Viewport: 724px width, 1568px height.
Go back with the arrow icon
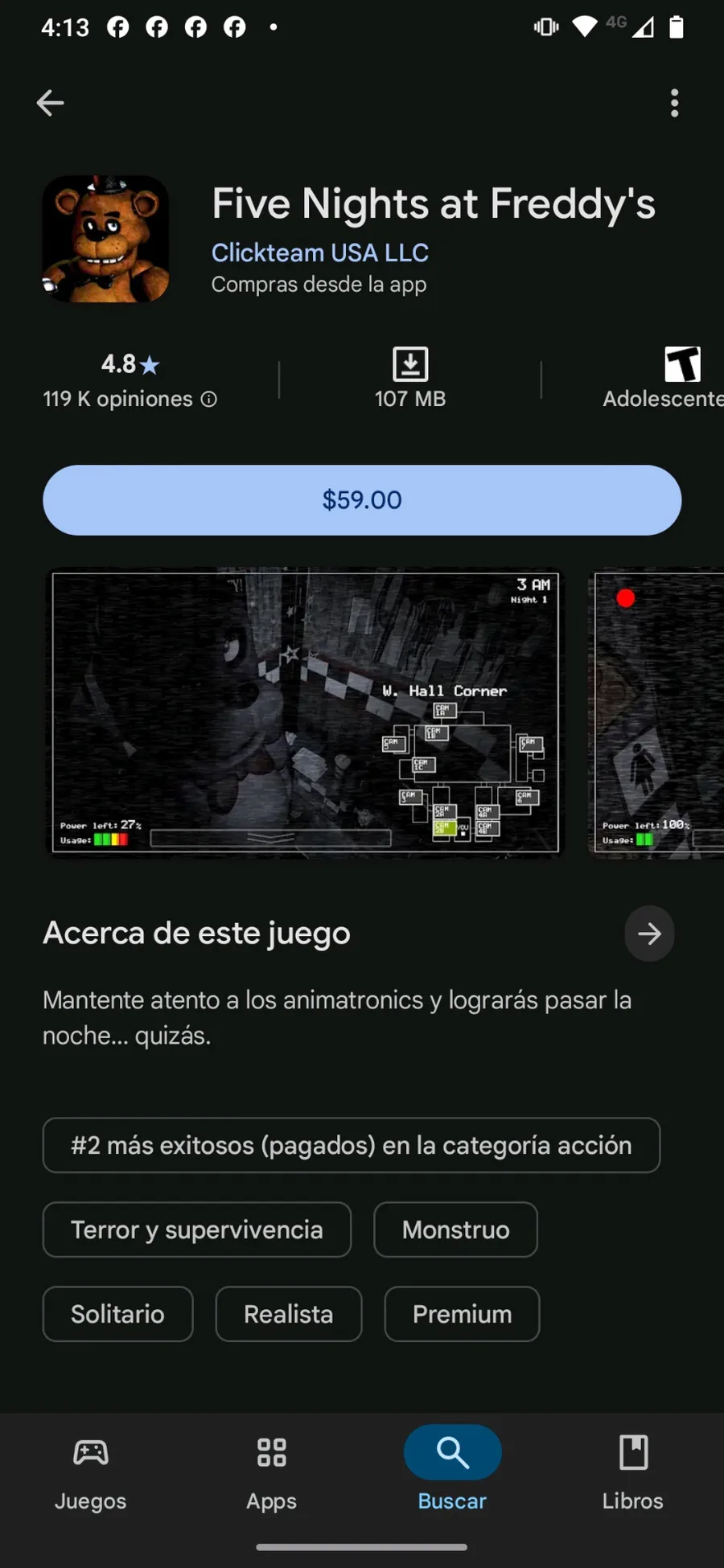point(50,103)
